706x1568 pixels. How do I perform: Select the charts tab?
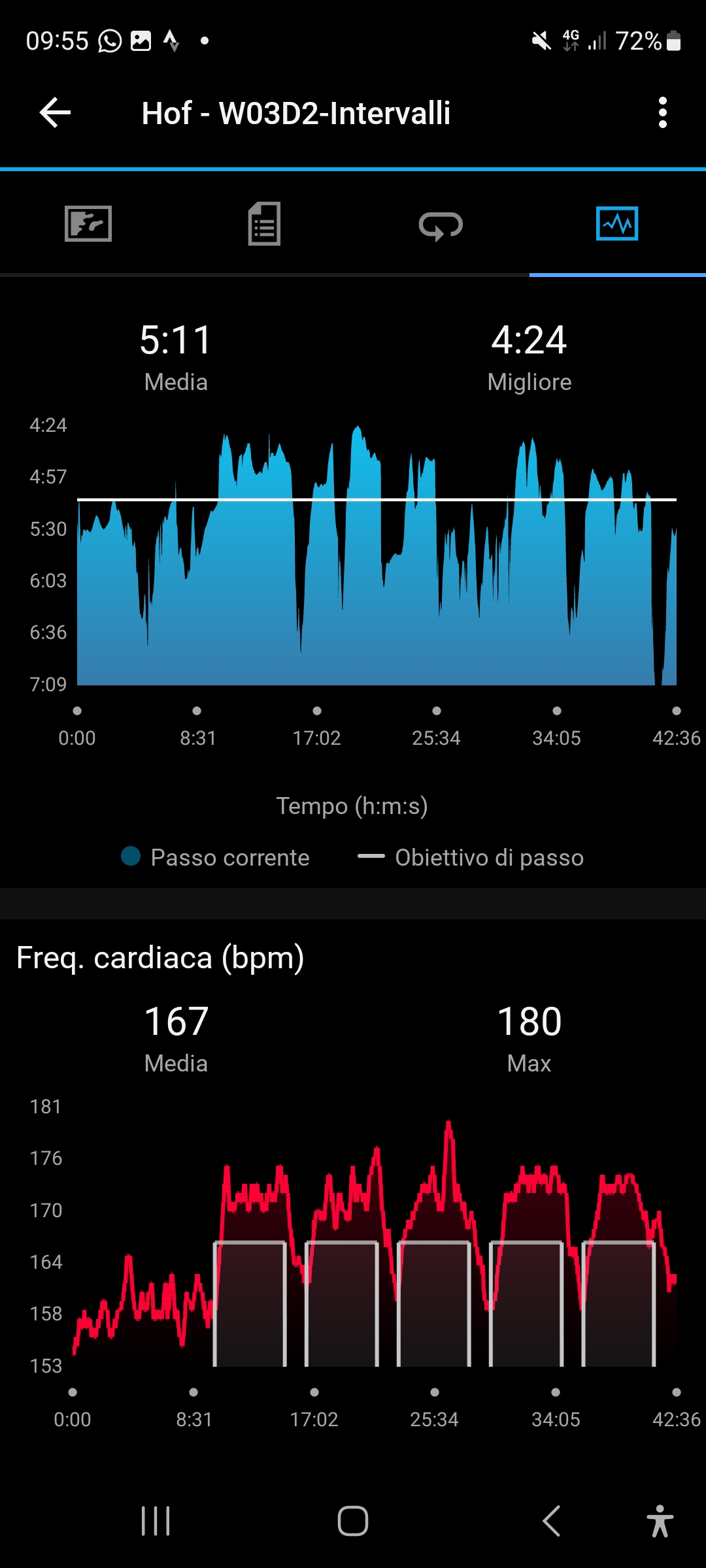(617, 224)
